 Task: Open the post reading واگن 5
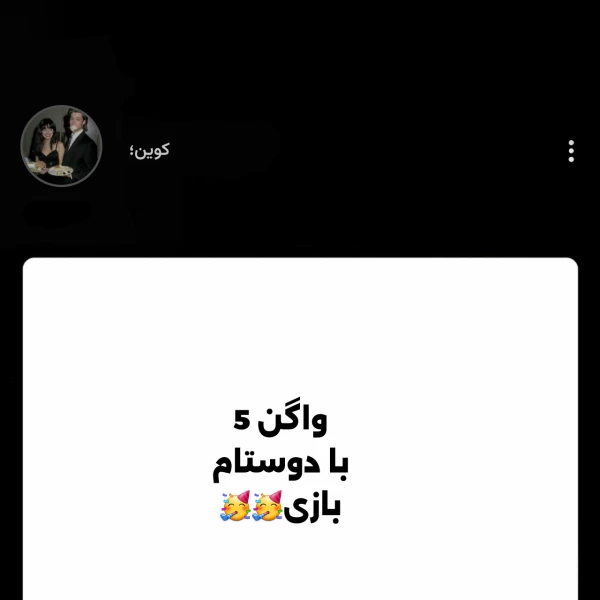coord(300,430)
